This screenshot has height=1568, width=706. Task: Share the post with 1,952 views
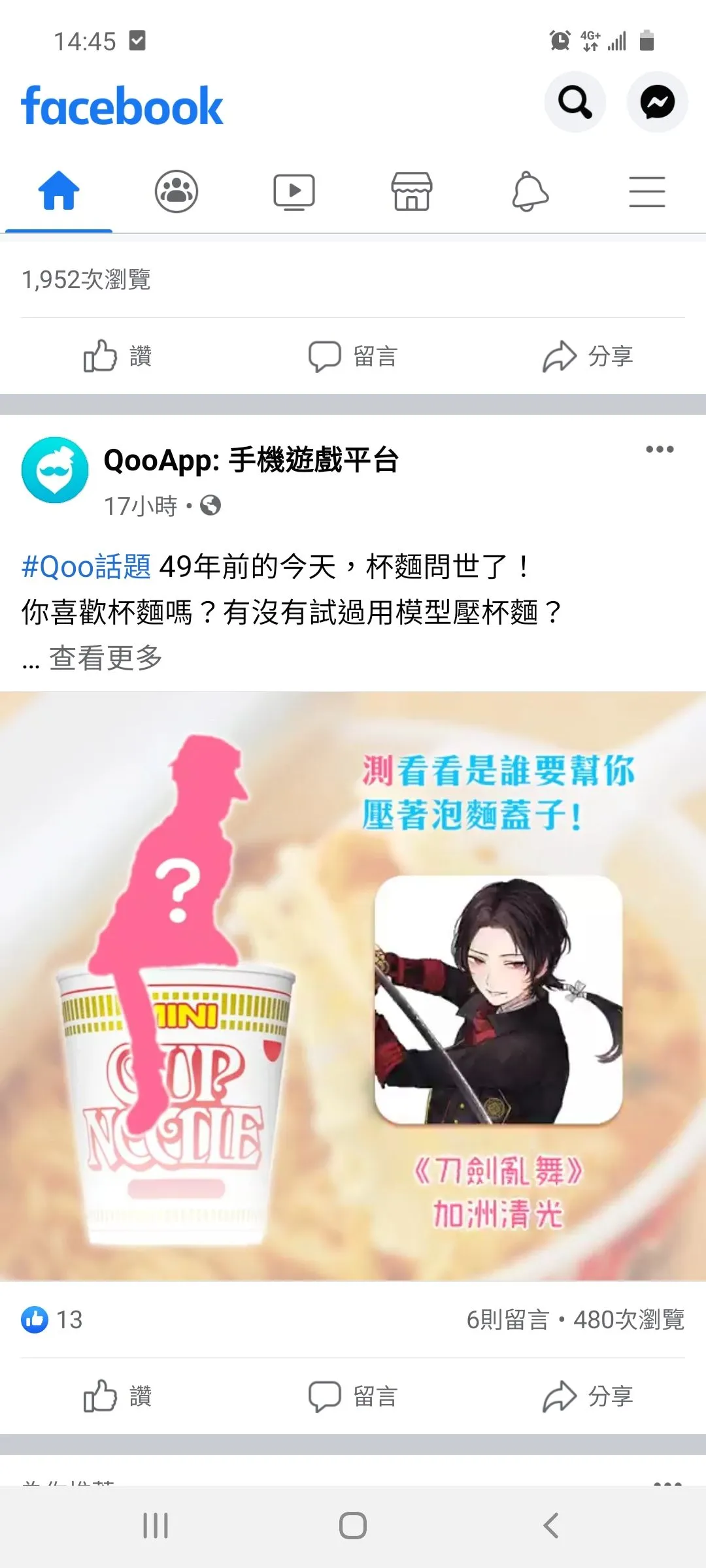588,356
